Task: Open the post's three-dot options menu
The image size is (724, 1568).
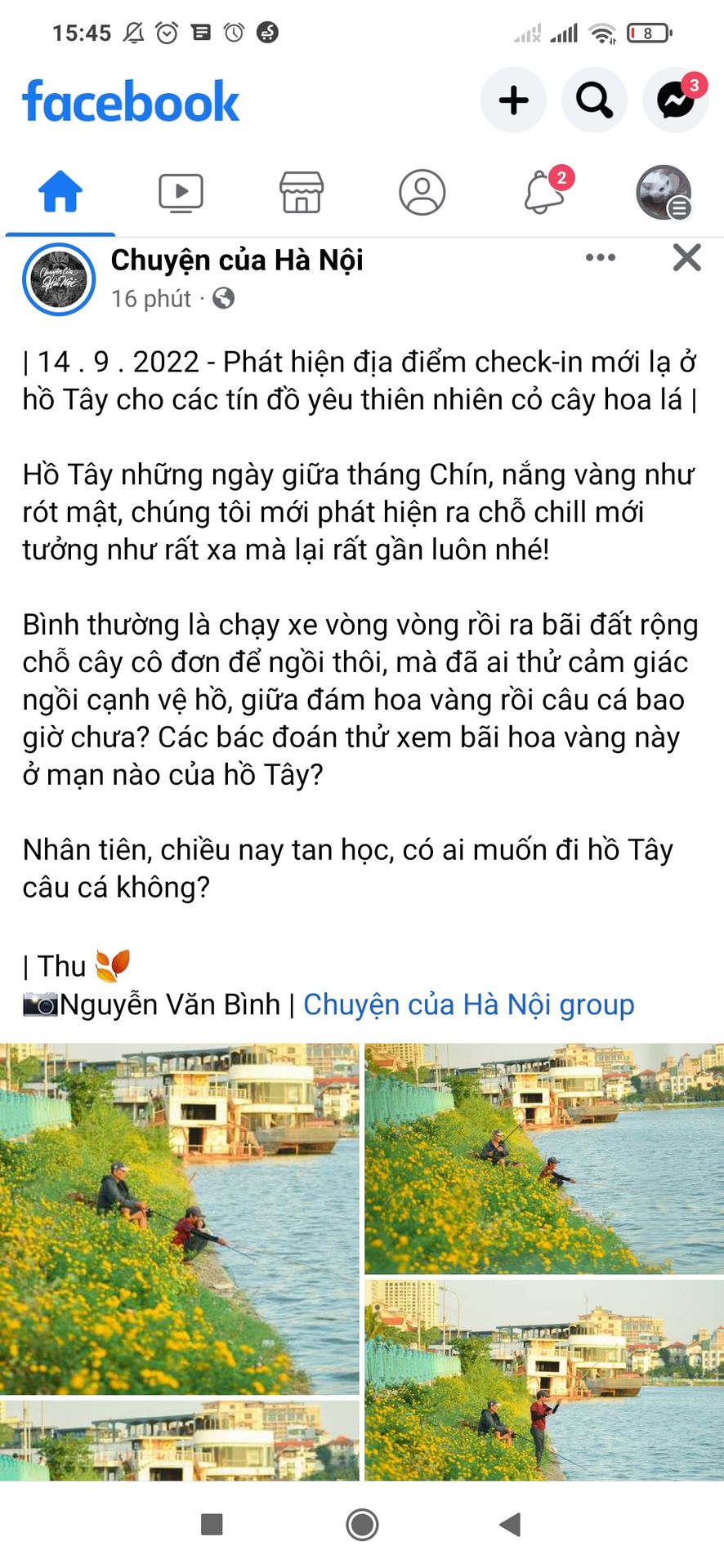Action: click(601, 258)
